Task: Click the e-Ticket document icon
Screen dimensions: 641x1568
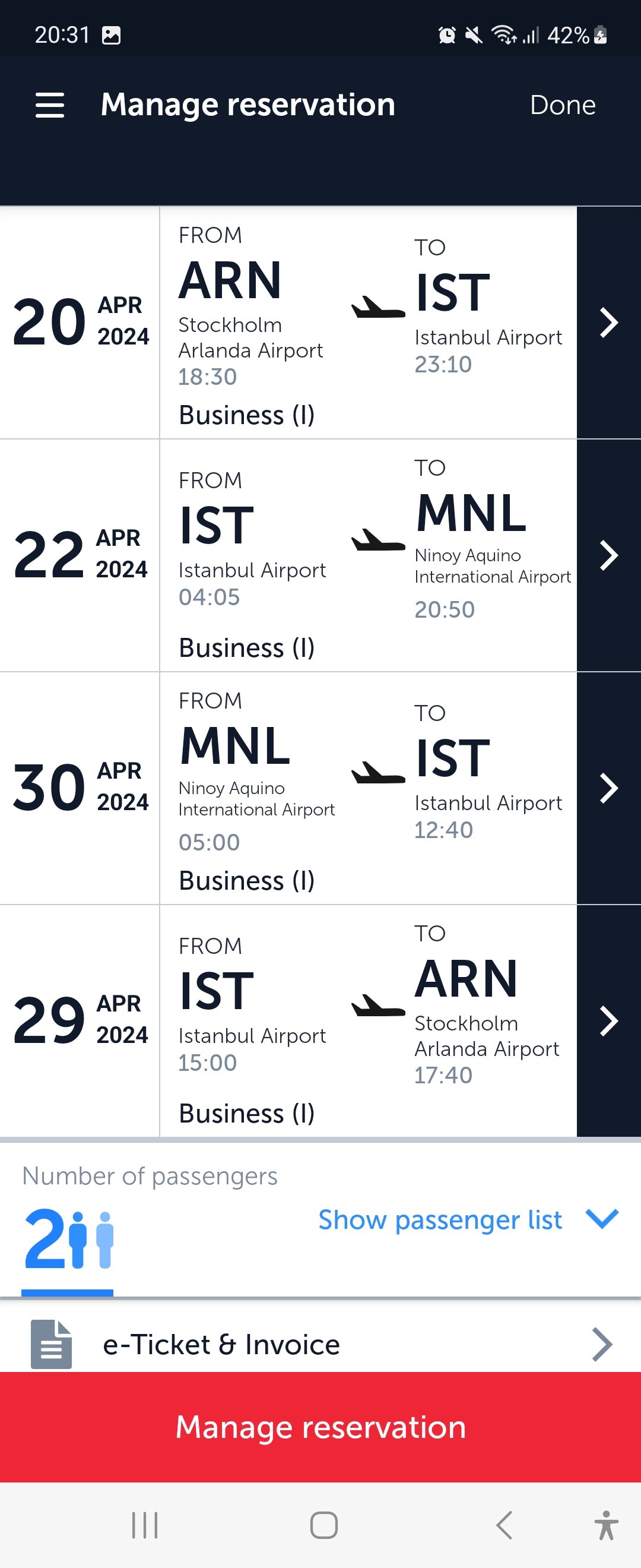Action: (50, 1345)
